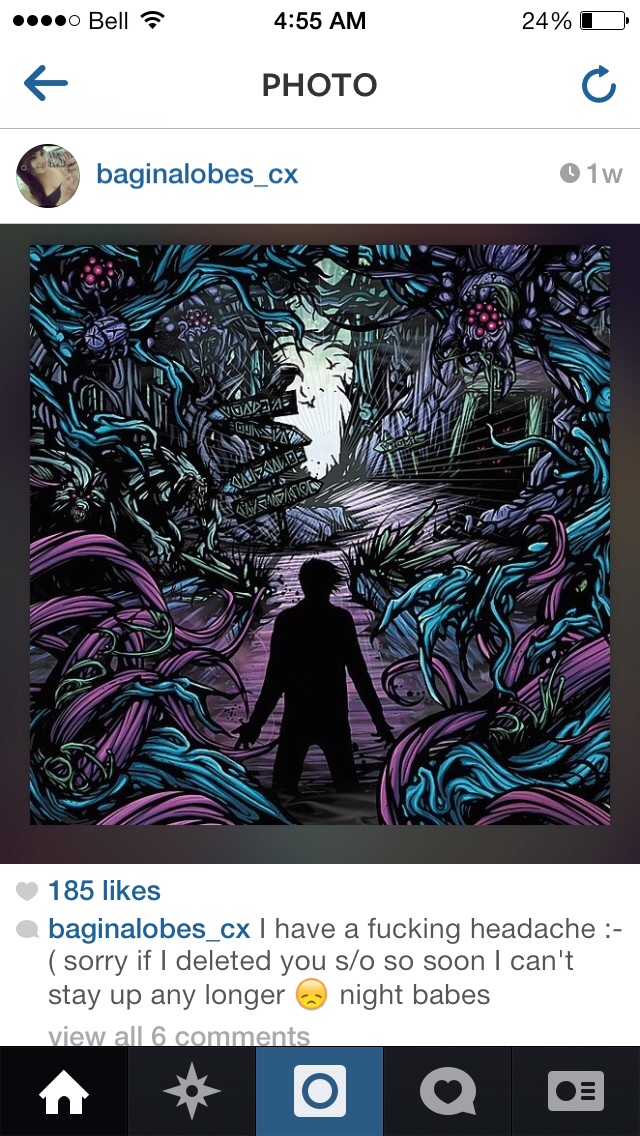Switch to the profile tab
Image resolution: width=640 pixels, height=1136 pixels.
576,1091
